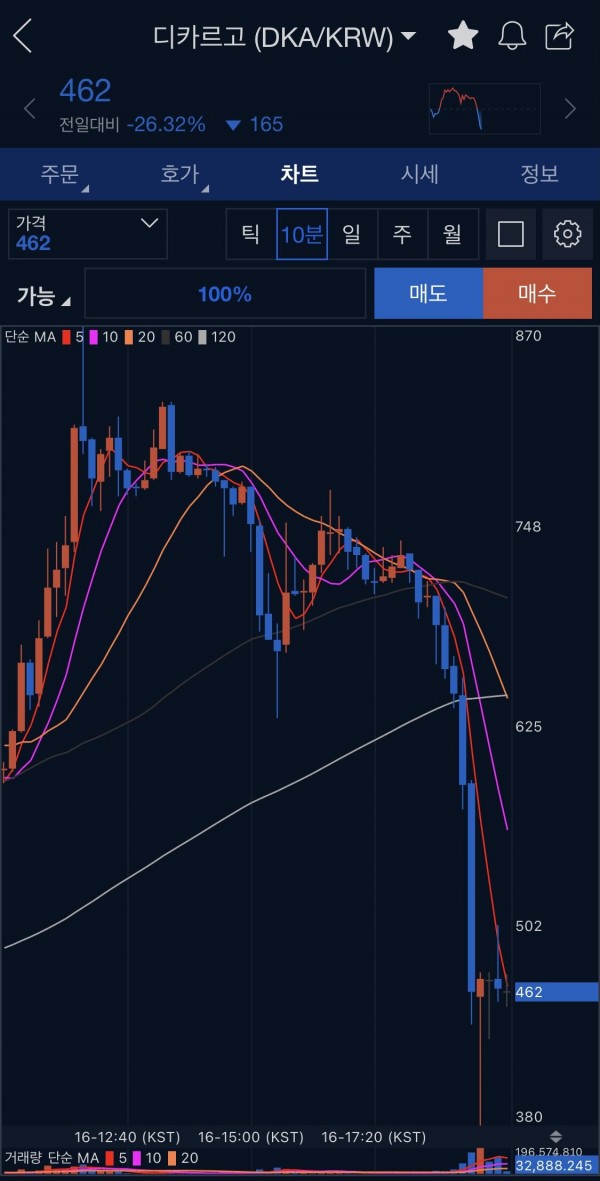Image resolution: width=600 pixels, height=1181 pixels.
Task: Go to the previous coin arrow
Action: click(x=29, y=108)
